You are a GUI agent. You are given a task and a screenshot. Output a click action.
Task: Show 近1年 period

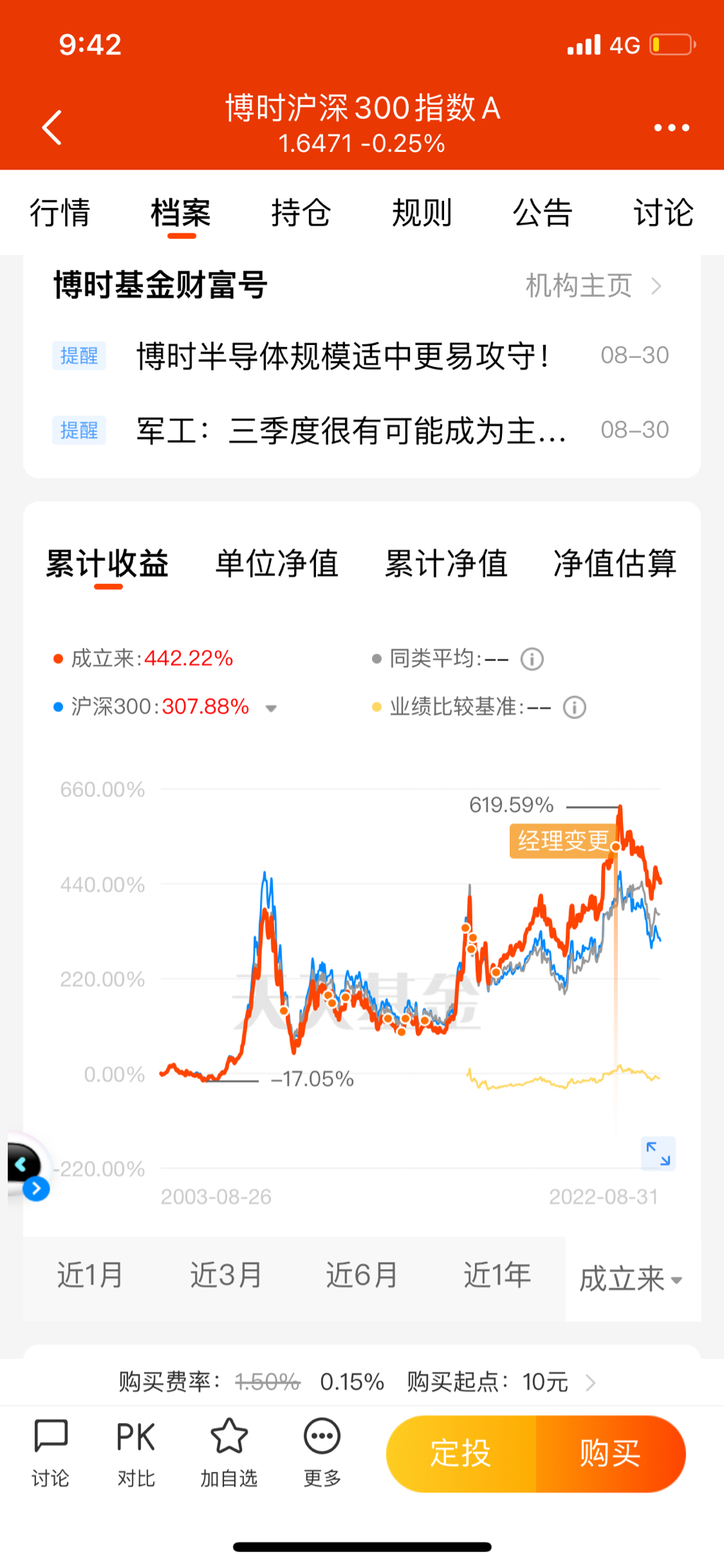tap(497, 1275)
